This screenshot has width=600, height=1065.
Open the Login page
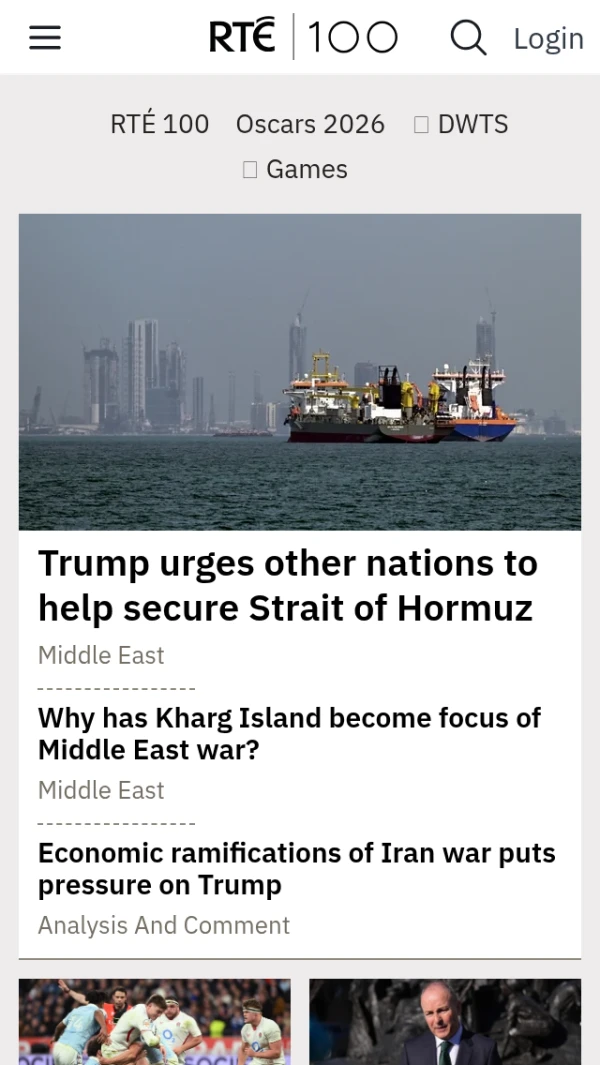click(548, 38)
